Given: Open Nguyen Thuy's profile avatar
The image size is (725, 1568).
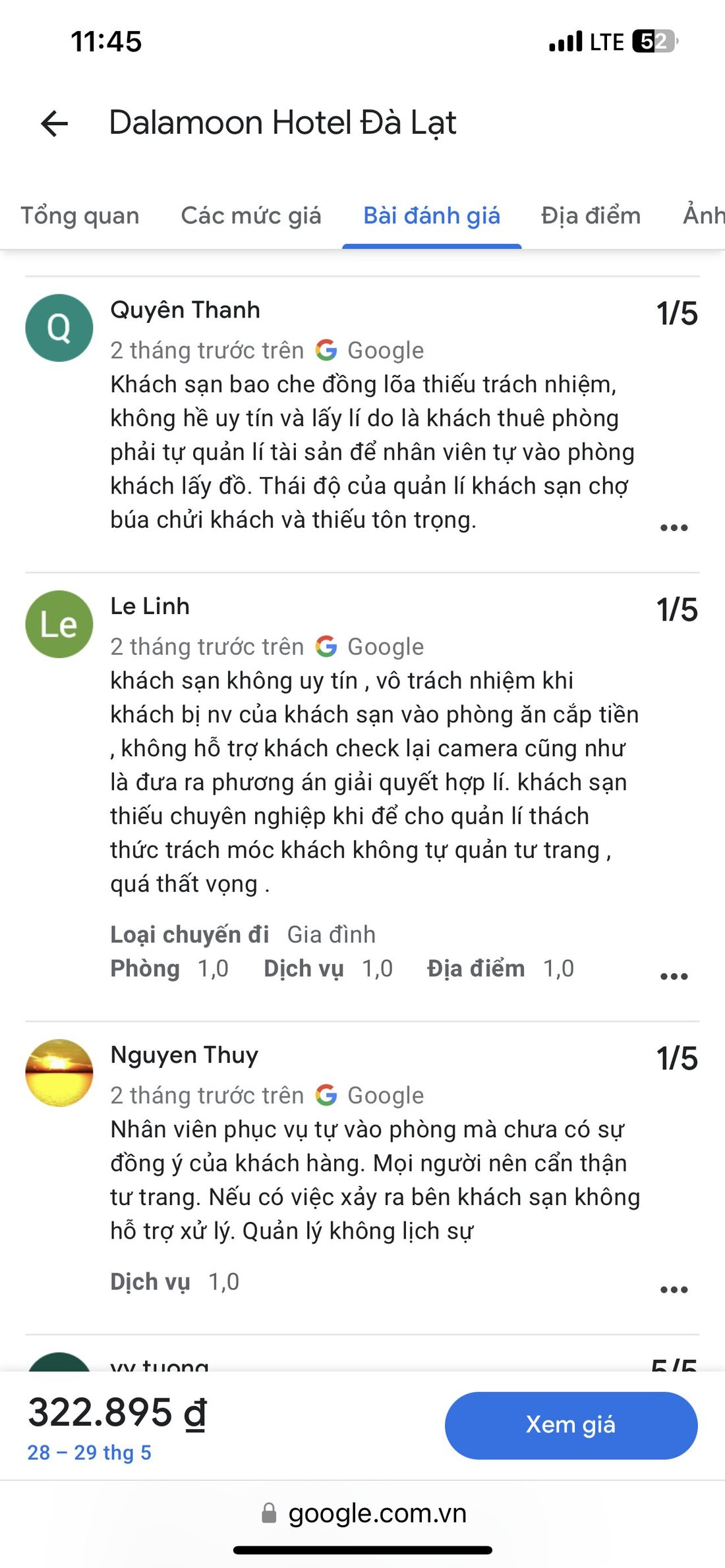Looking at the screenshot, I should (59, 1073).
